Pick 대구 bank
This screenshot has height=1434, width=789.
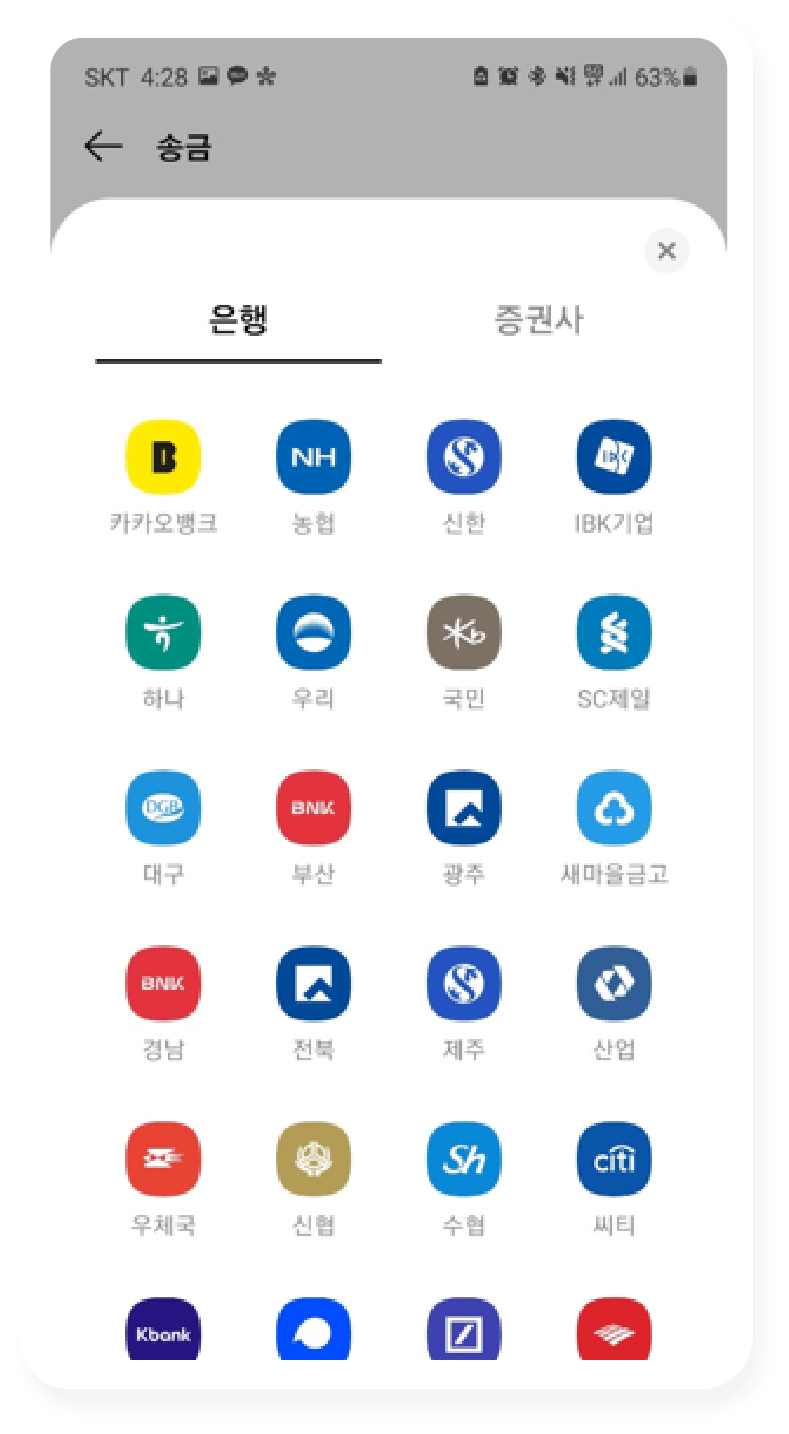coord(163,808)
